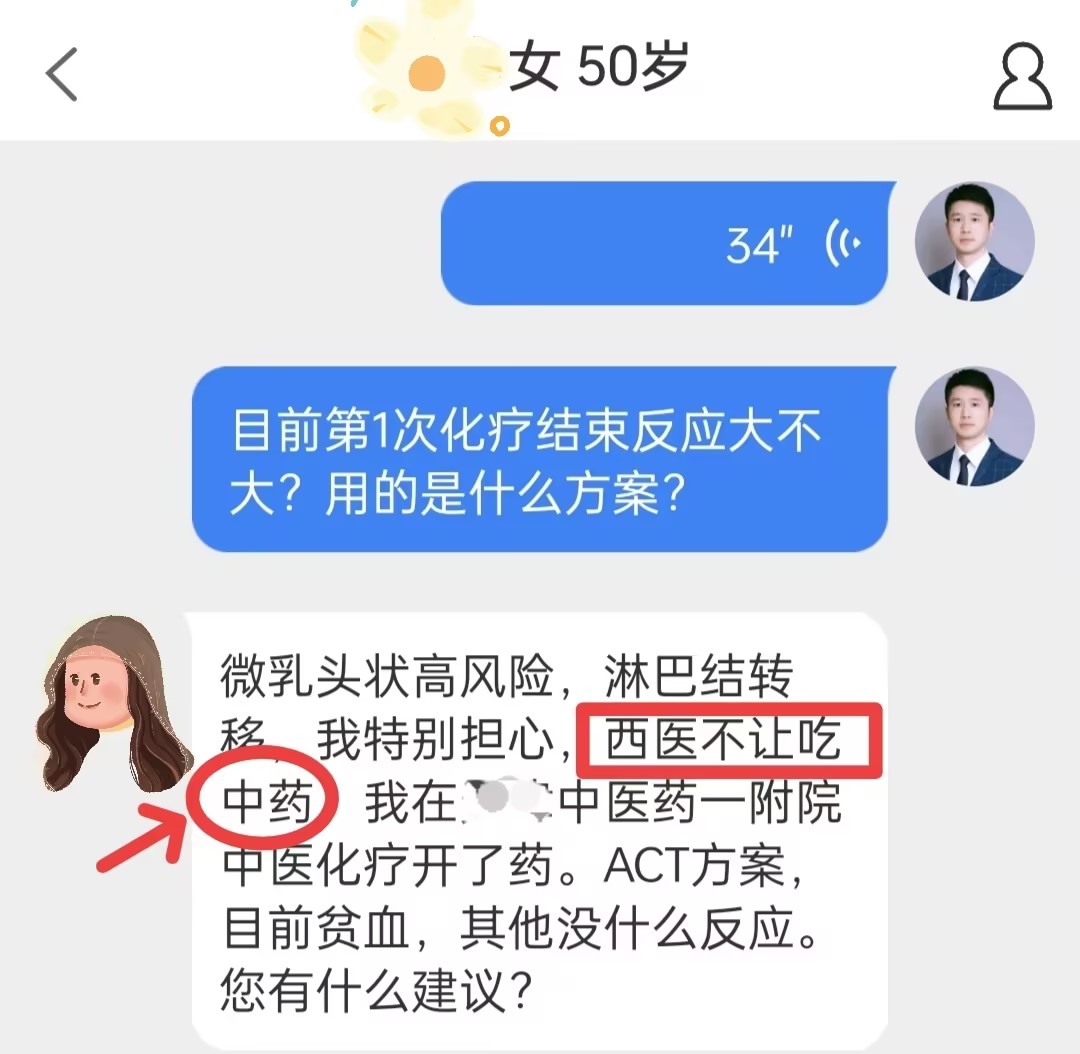Open the patient profile icon
Screen dimensions: 1080x1054
pos(1022,76)
